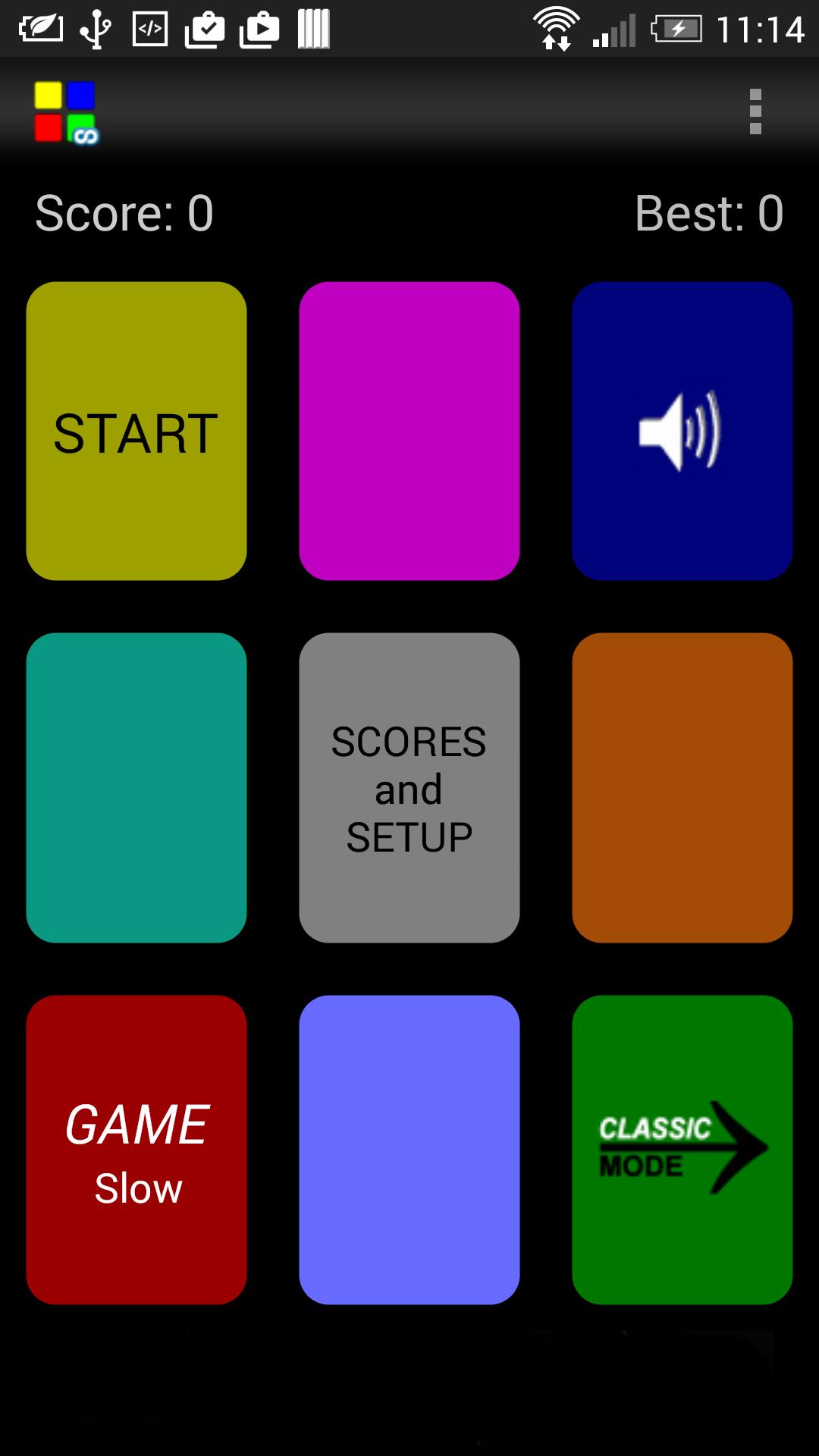819x1456 pixels.
Task: Switch to Classic Mode
Action: [x=682, y=1150]
